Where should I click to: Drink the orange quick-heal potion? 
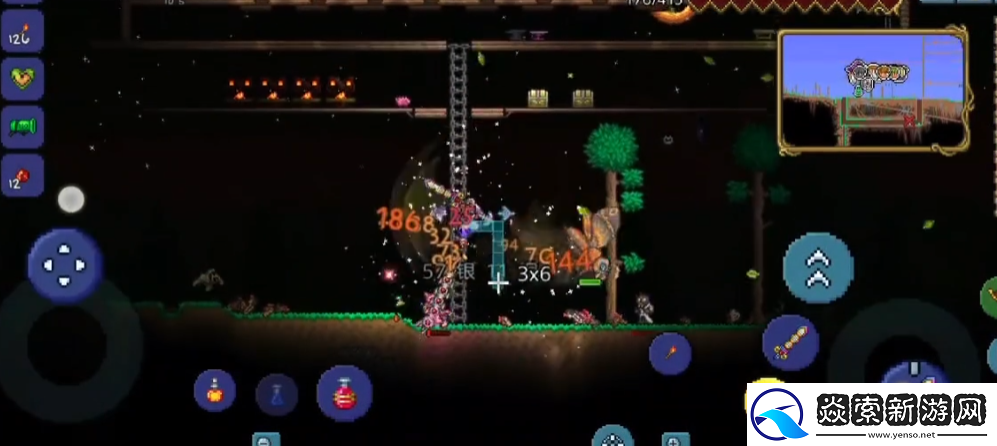[x=214, y=390]
